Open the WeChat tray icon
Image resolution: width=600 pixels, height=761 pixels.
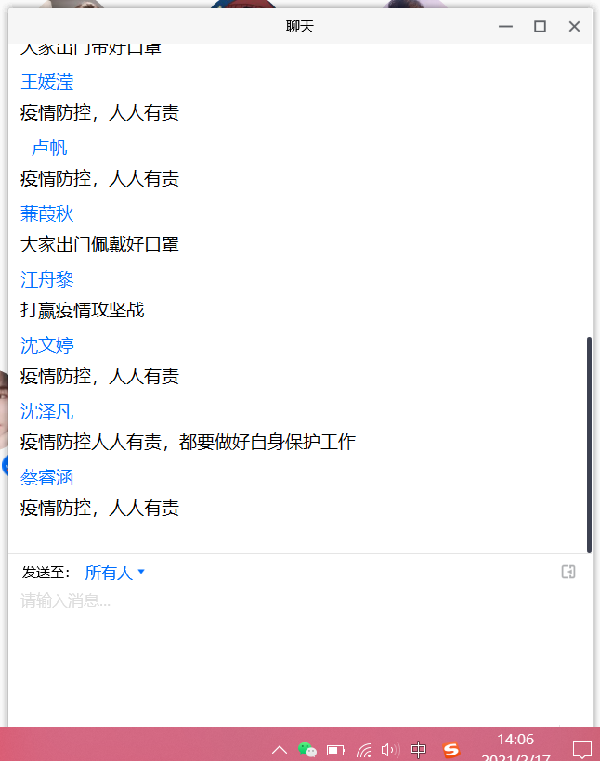(309, 749)
